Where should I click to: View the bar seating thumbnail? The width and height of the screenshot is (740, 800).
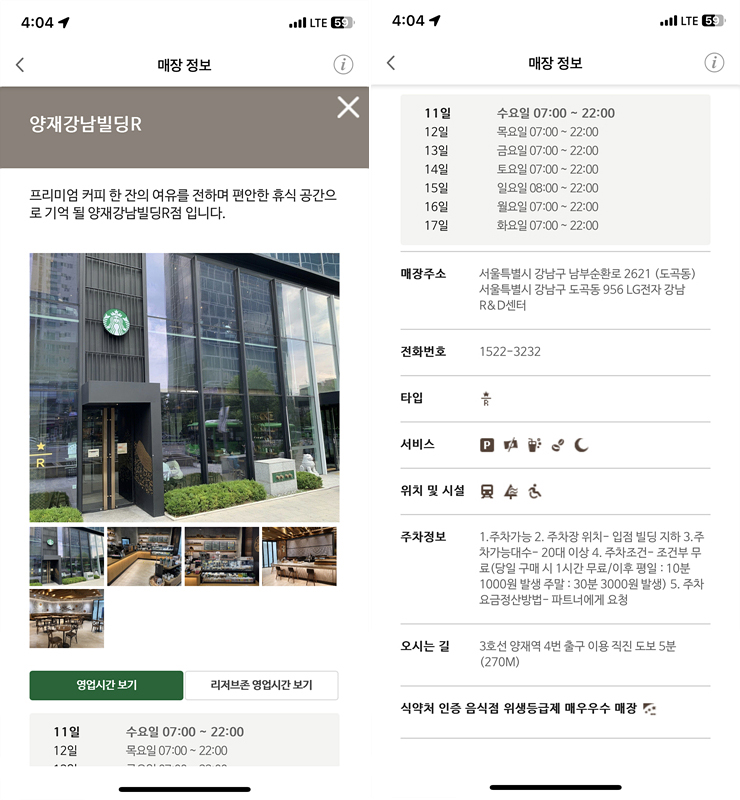[299, 556]
